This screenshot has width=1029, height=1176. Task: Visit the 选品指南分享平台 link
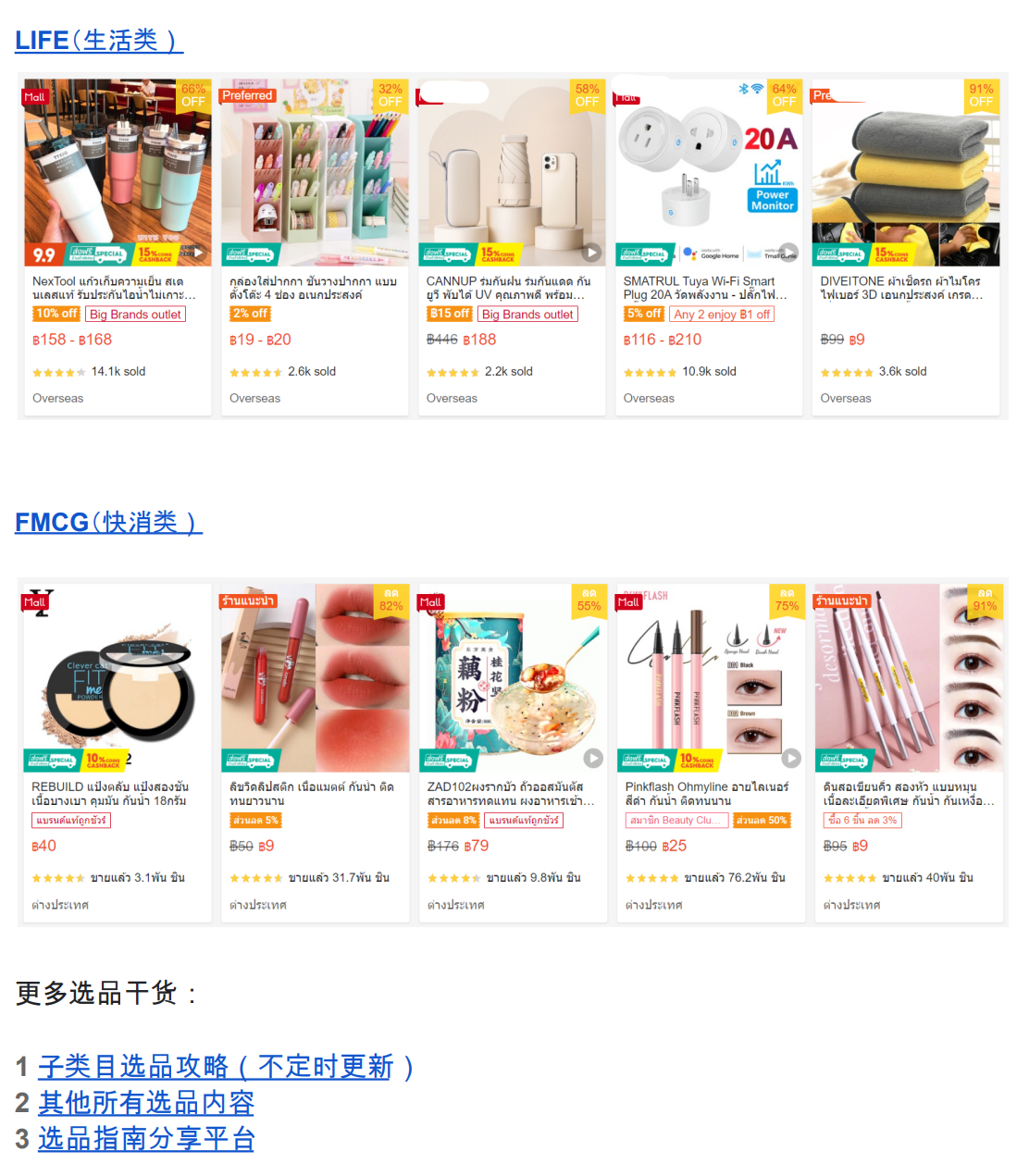click(x=145, y=1139)
